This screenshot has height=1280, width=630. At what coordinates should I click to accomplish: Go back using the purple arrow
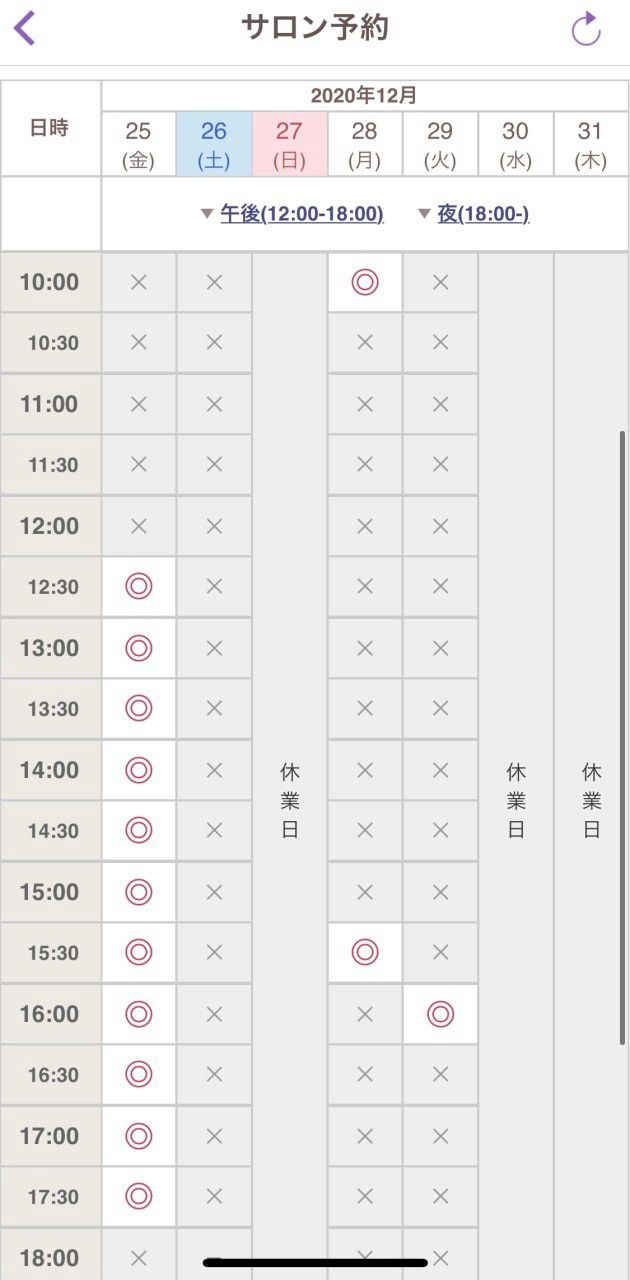coord(25,28)
